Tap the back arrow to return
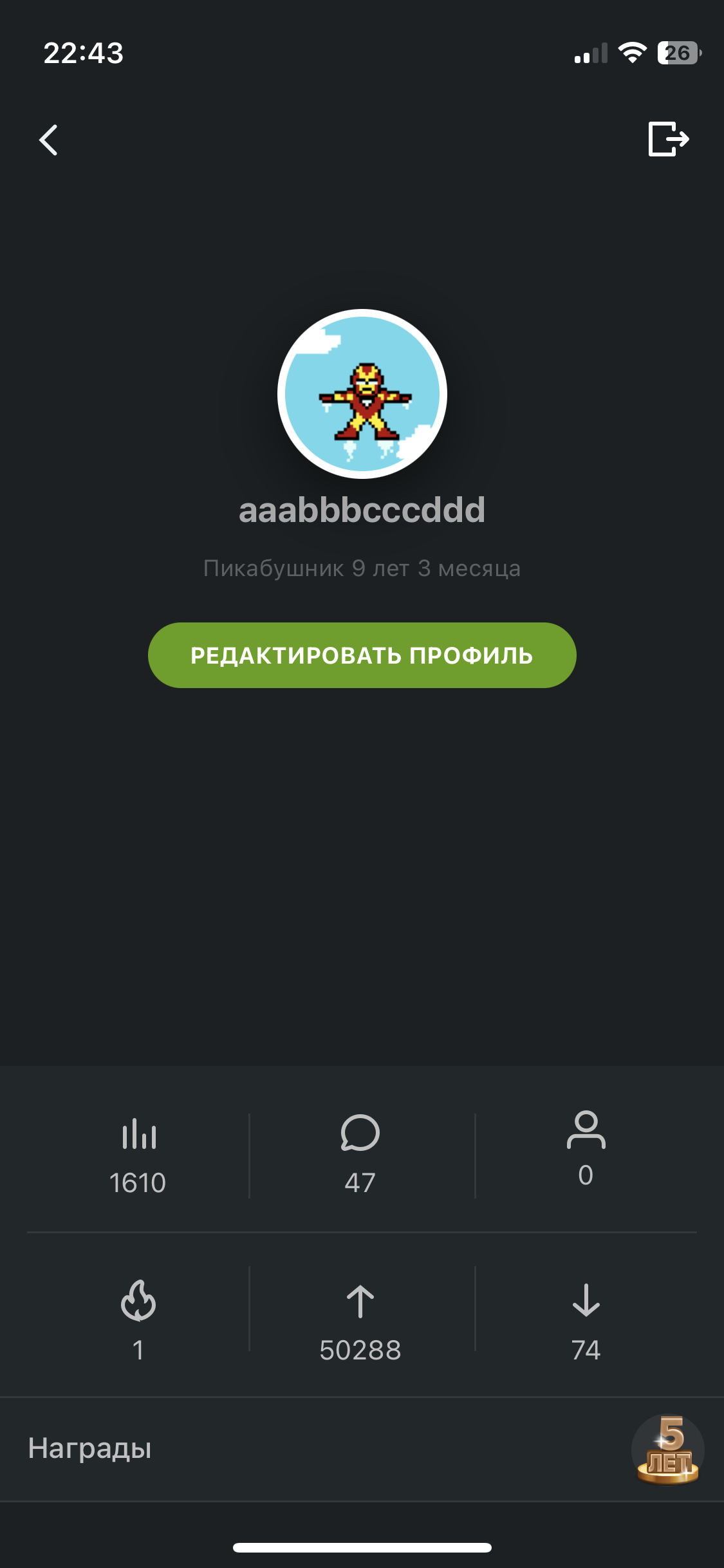Image resolution: width=724 pixels, height=1568 pixels. coord(49,140)
